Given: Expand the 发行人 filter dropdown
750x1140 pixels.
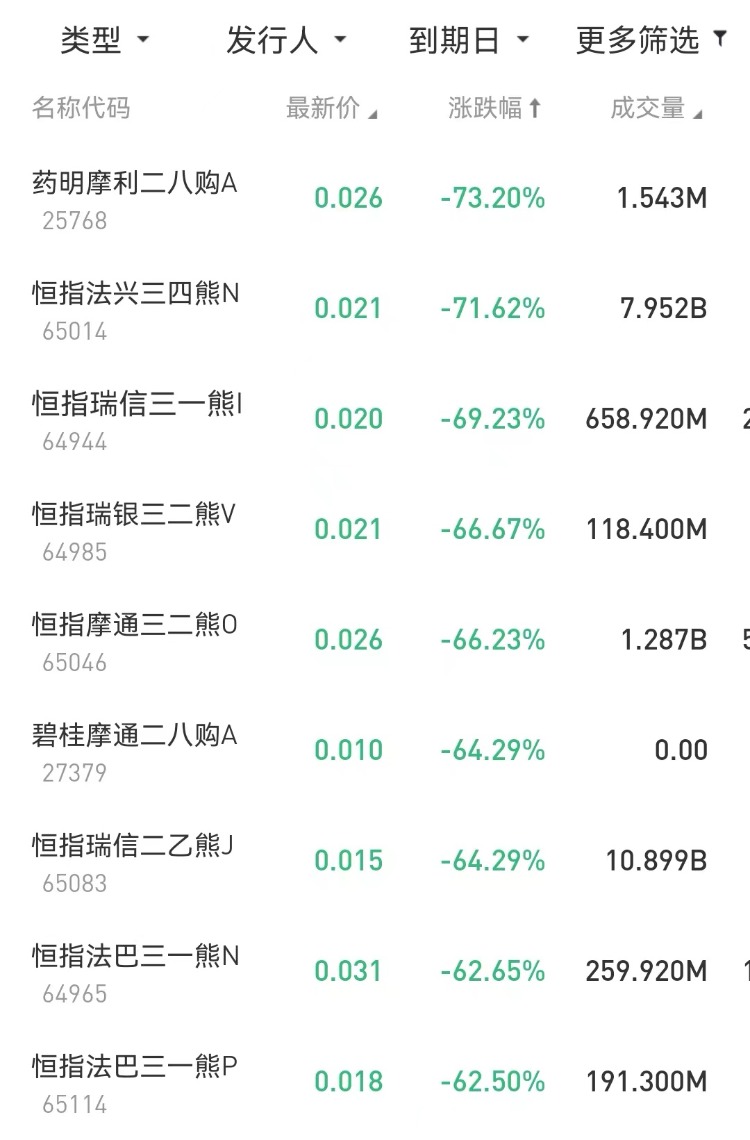Looking at the screenshot, I should (285, 41).
